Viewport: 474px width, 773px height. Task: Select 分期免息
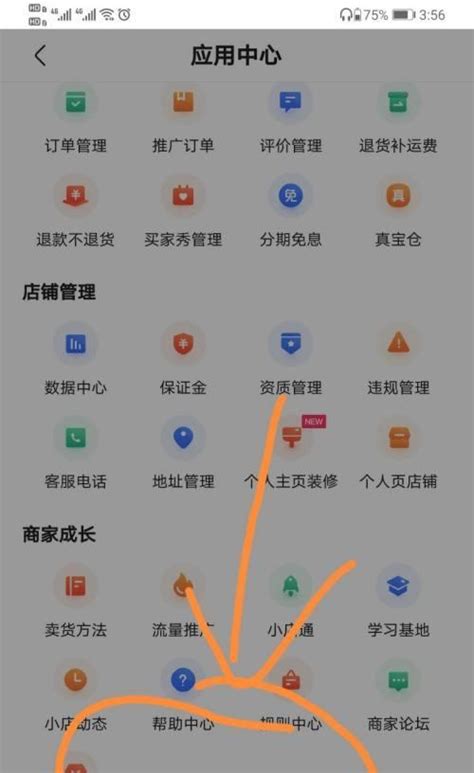click(291, 212)
